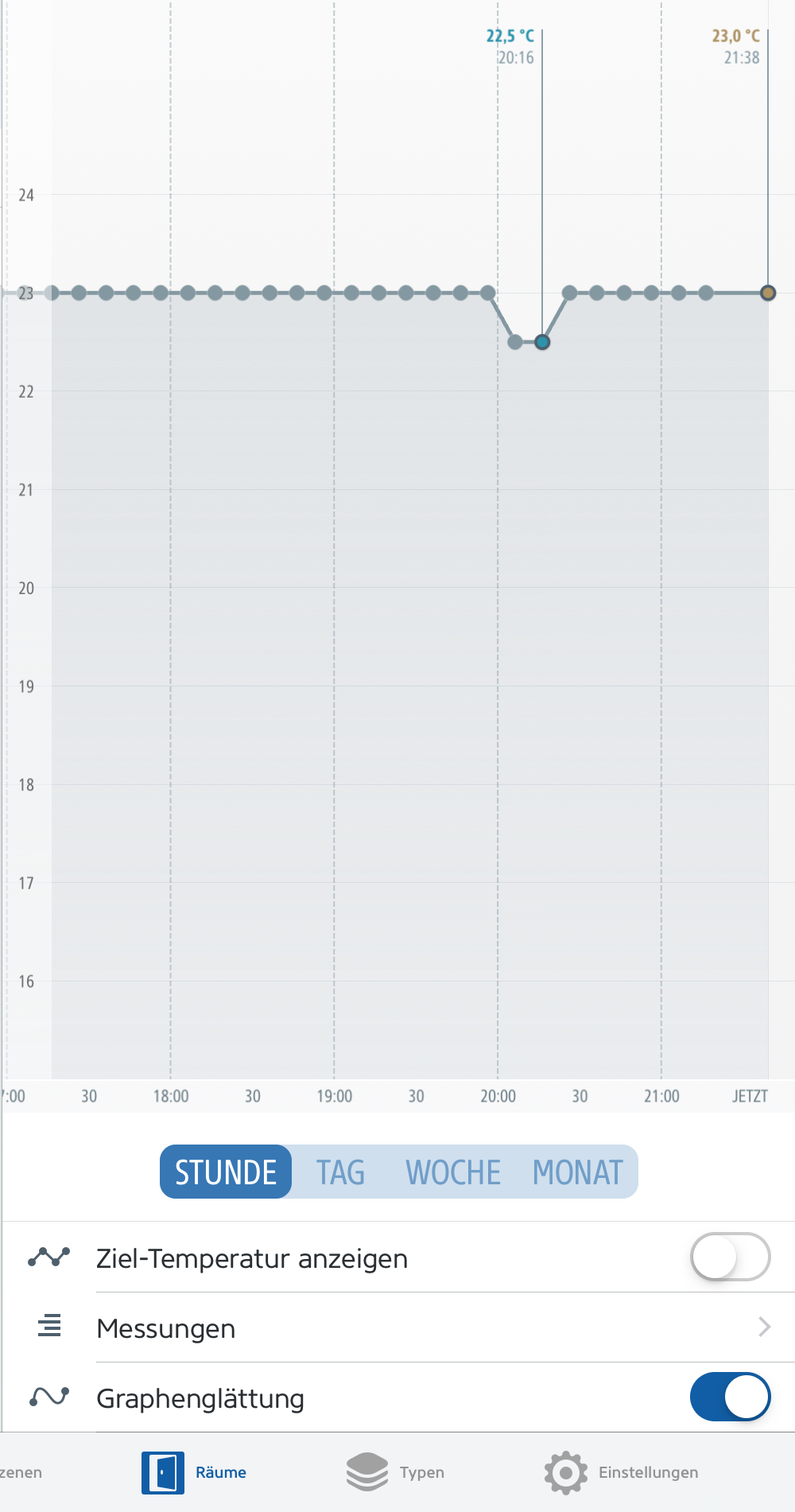This screenshot has height=1512, width=795.
Task: Enable Ziel-Temperatur anzeigen switch
Action: pos(730,1257)
